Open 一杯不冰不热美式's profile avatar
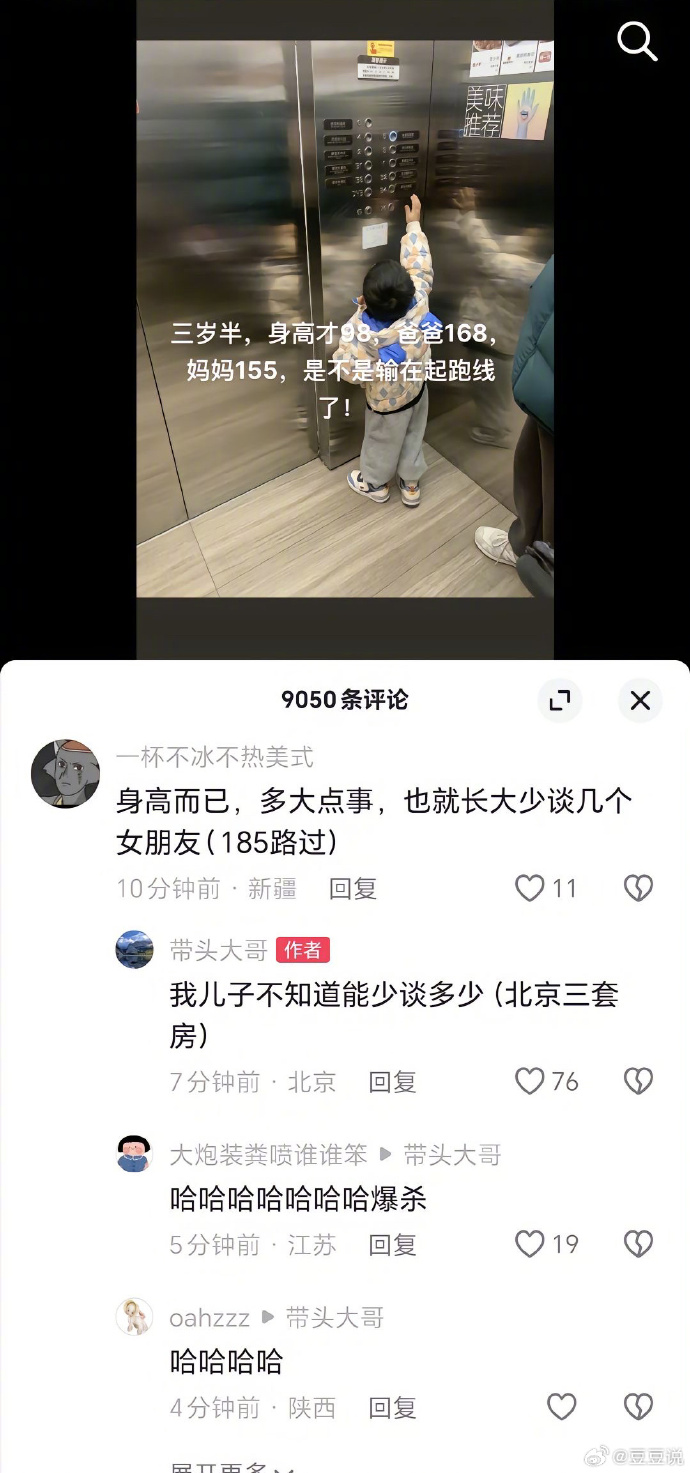690x1473 pixels. click(65, 774)
